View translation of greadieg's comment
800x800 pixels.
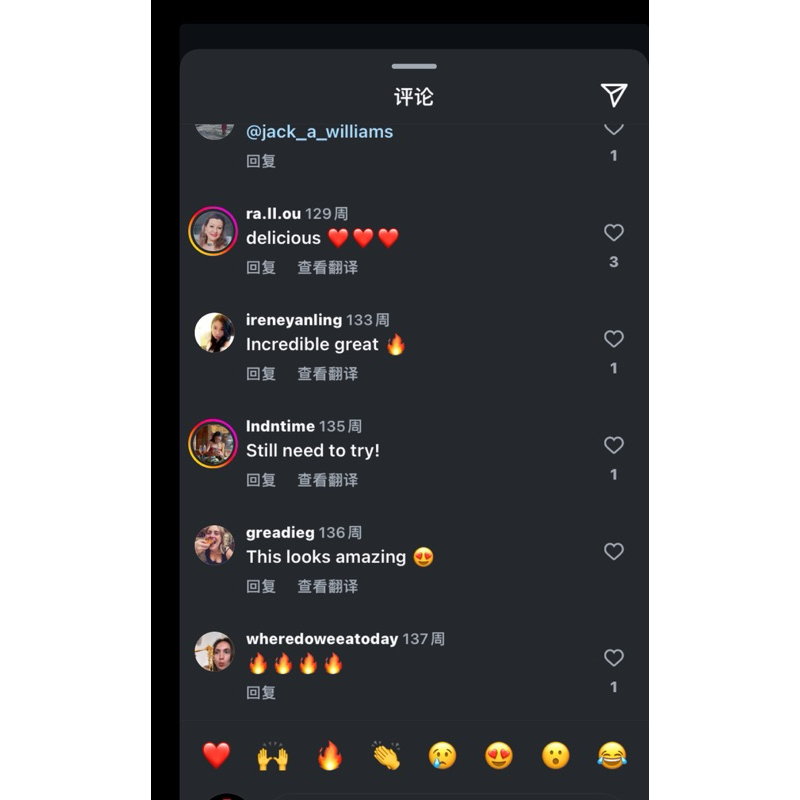pos(328,586)
